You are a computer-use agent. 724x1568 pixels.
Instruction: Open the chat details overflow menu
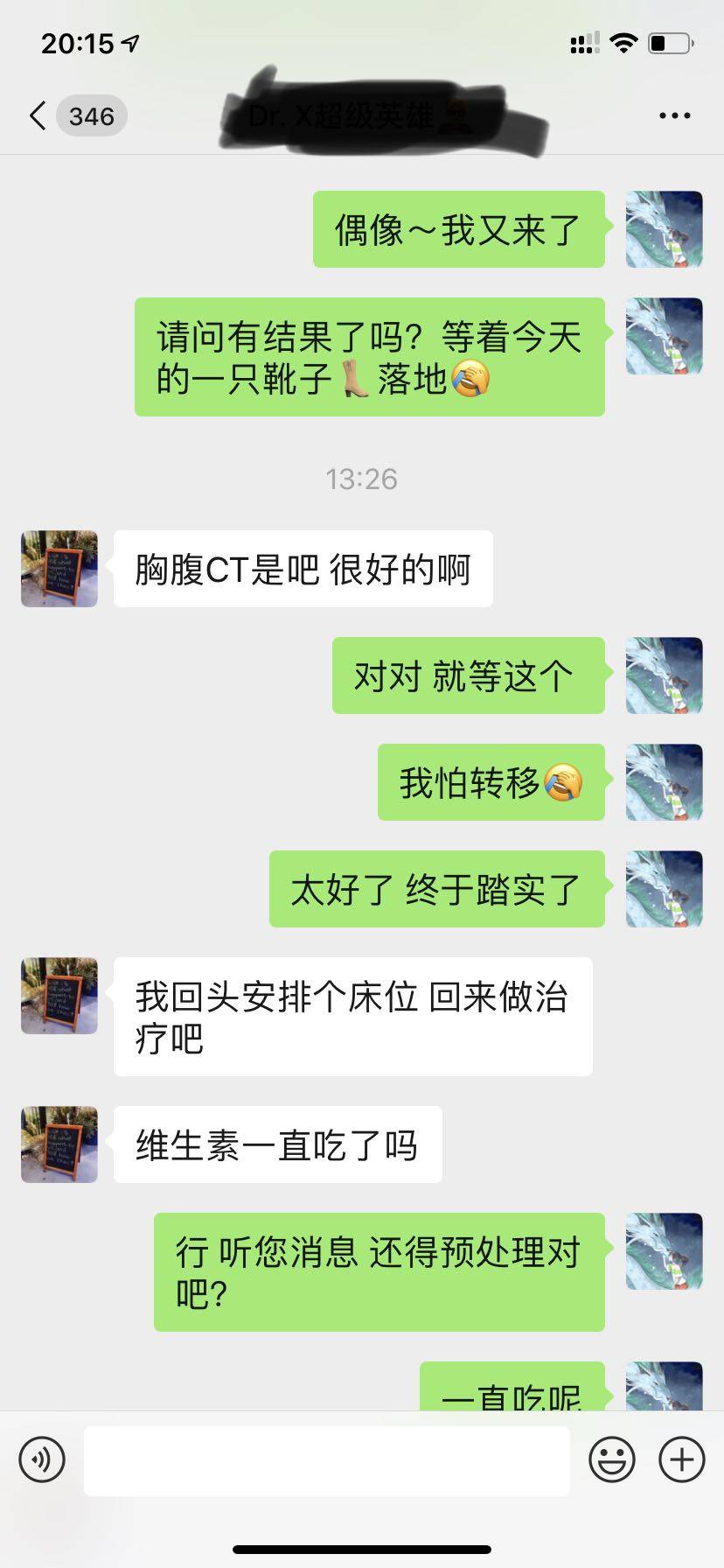coord(674,115)
